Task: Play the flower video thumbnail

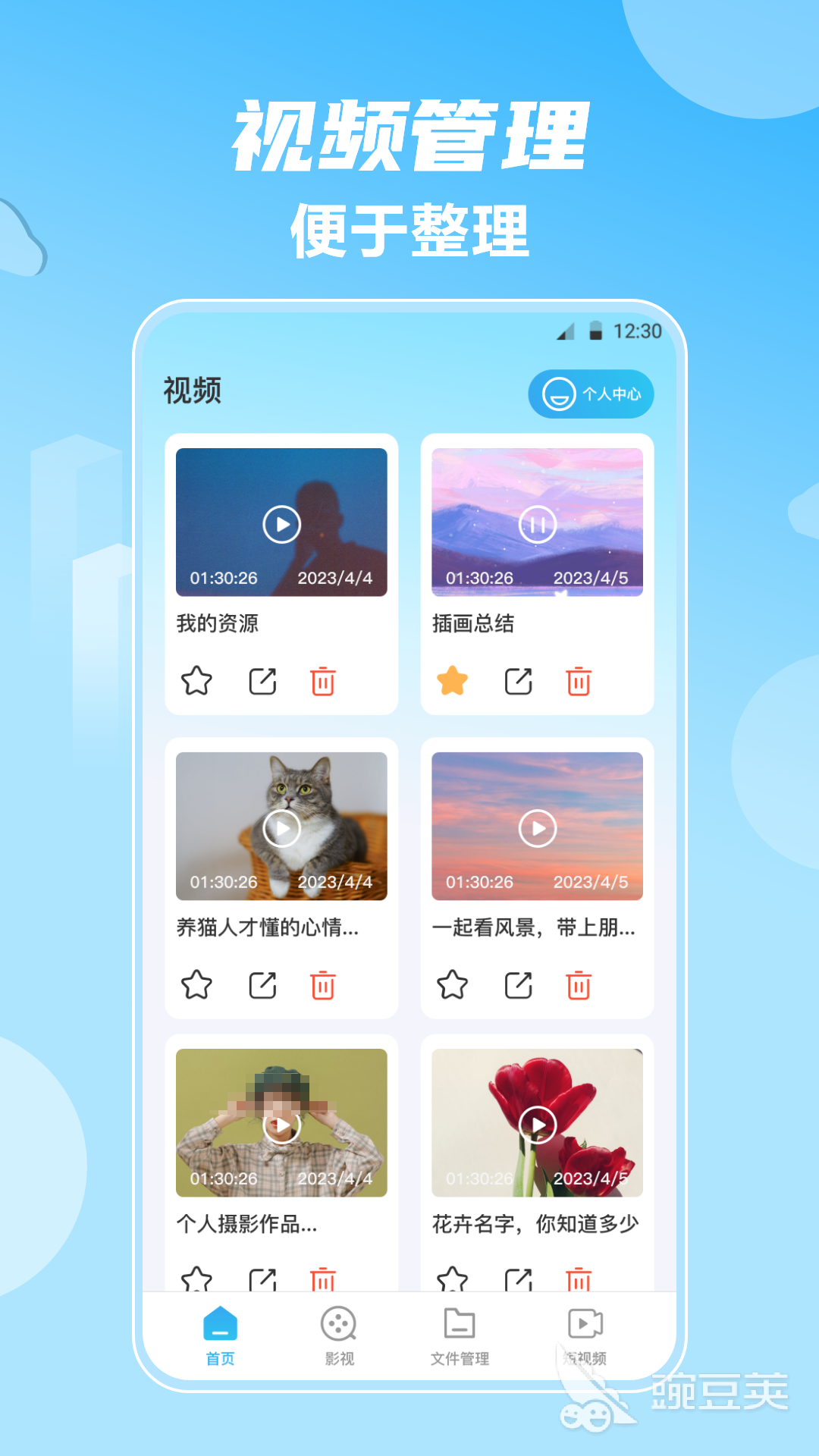Action: 538,1126
